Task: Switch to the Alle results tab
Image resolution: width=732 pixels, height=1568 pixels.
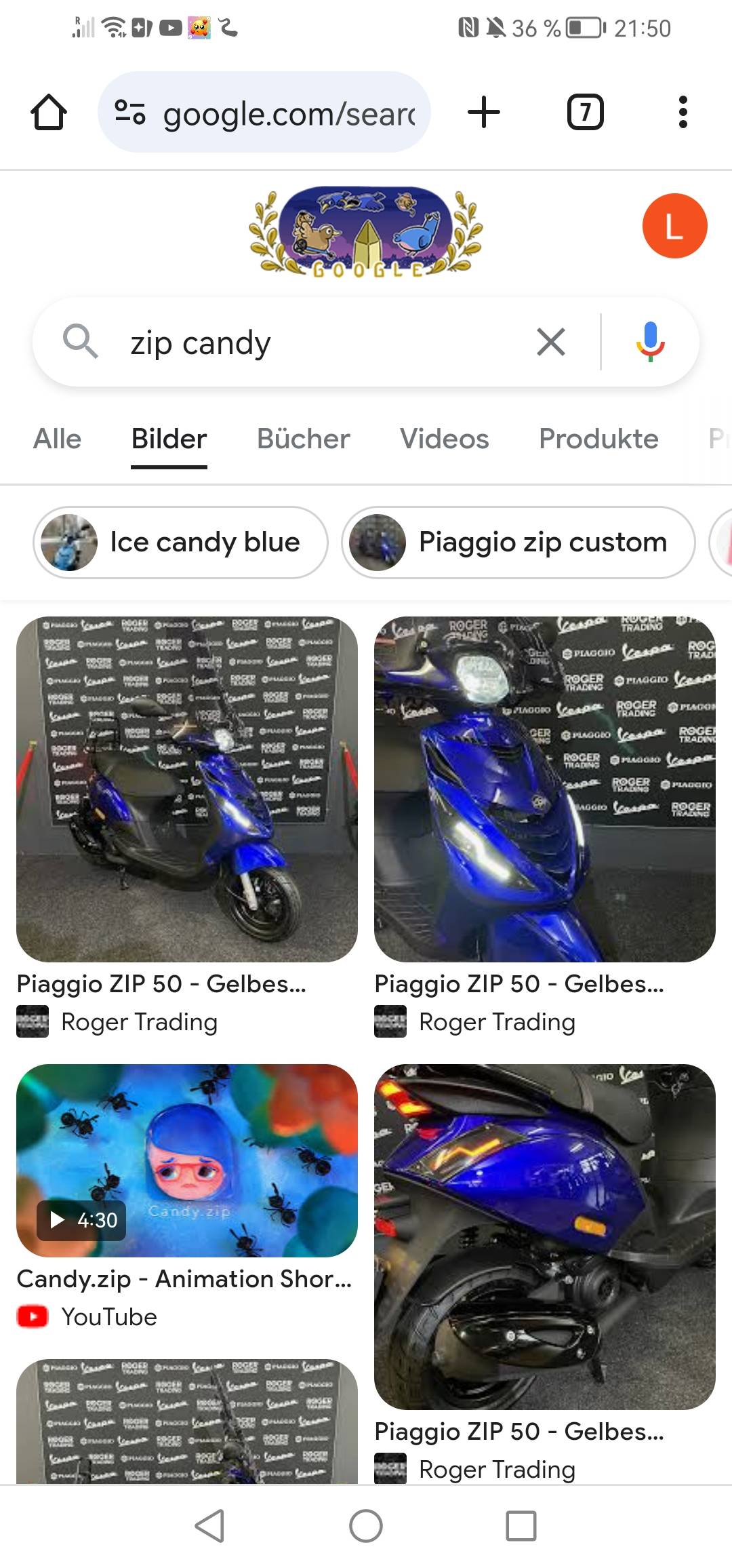Action: [x=58, y=439]
